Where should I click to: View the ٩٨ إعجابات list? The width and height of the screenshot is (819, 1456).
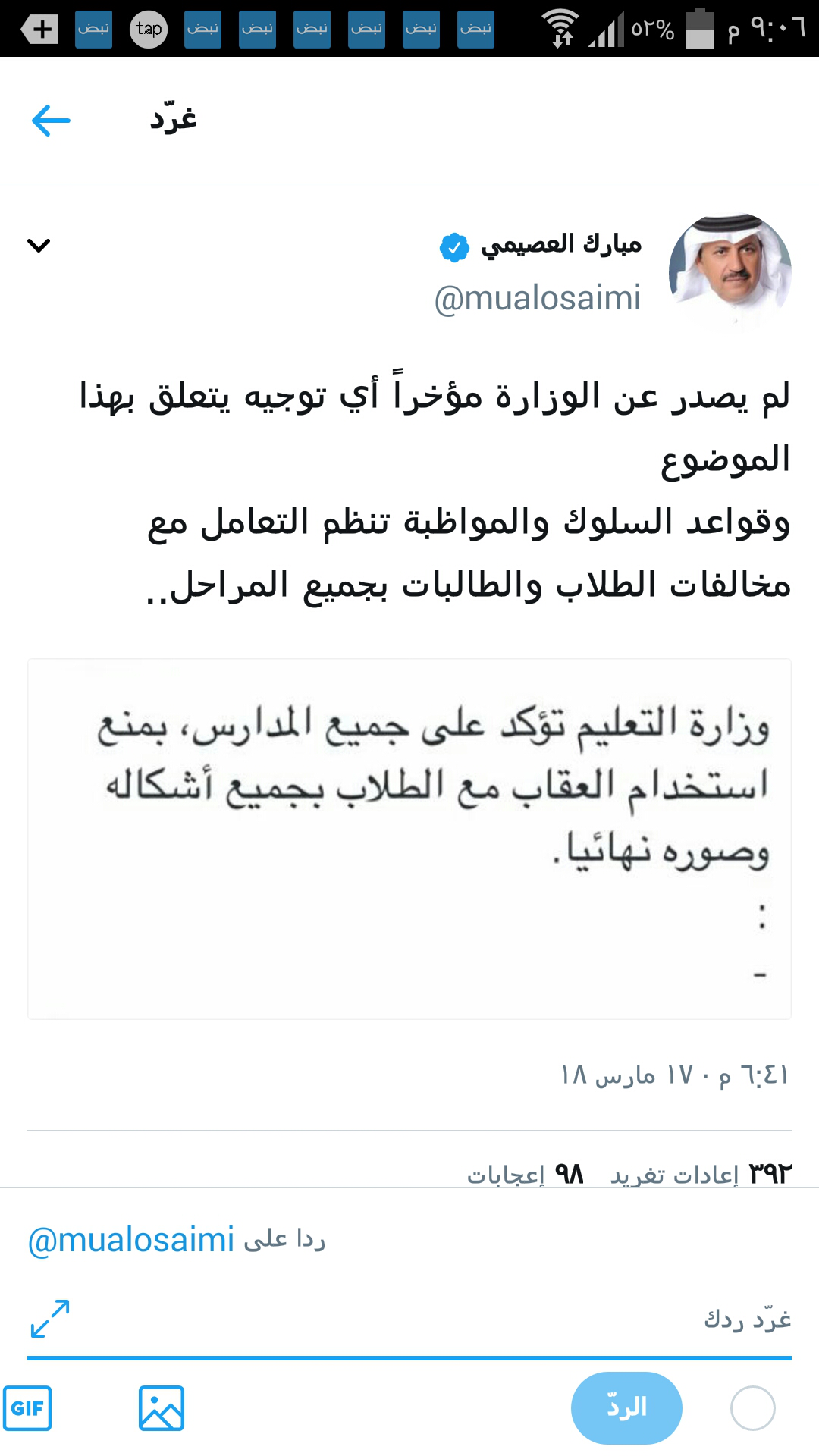coord(526,1174)
